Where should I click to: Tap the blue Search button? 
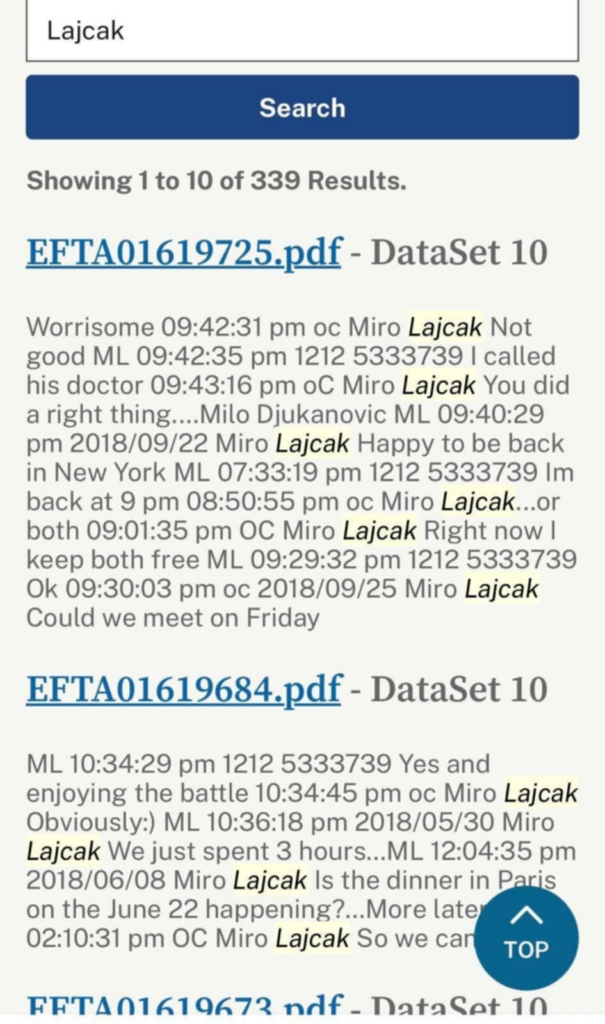pyautogui.click(x=302, y=107)
